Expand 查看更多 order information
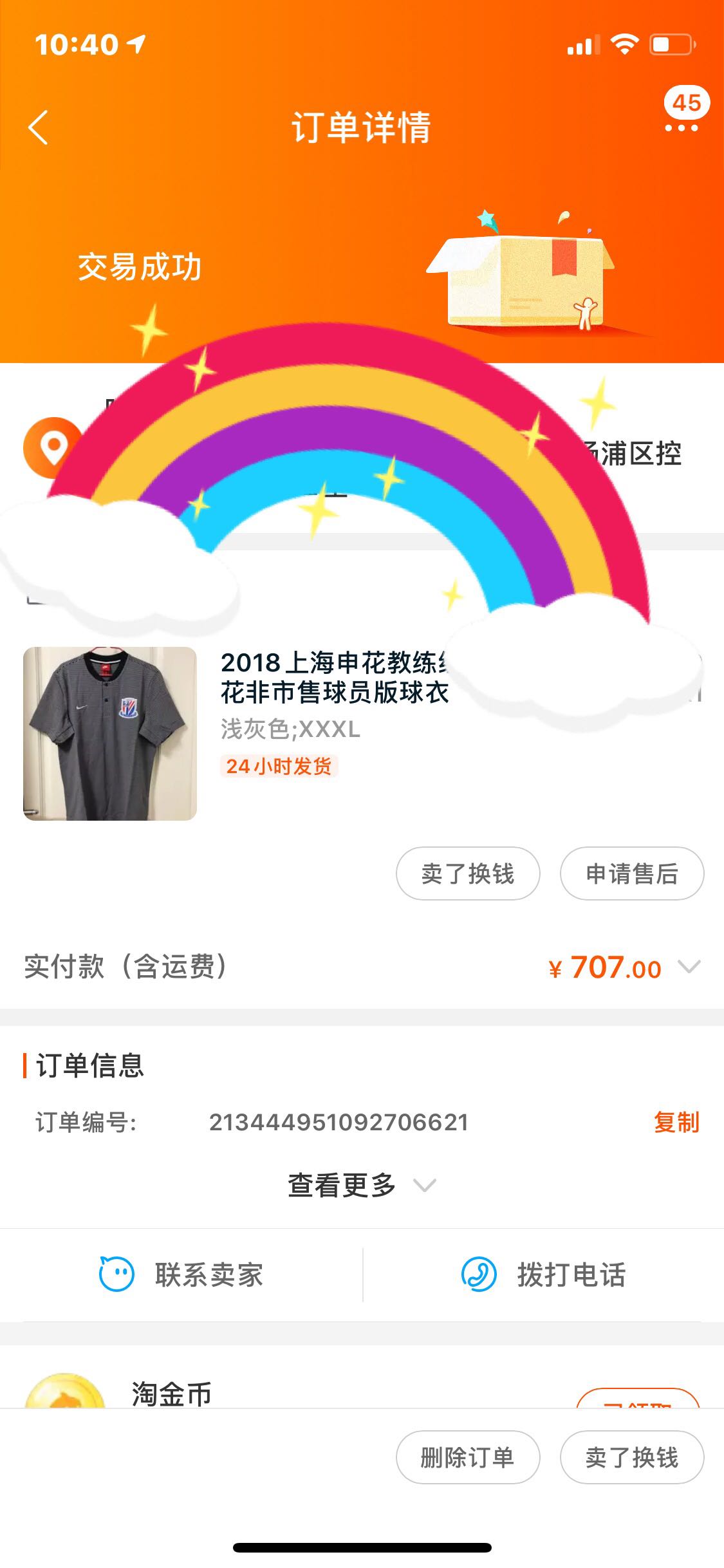Image resolution: width=724 pixels, height=1568 pixels. (x=361, y=1185)
